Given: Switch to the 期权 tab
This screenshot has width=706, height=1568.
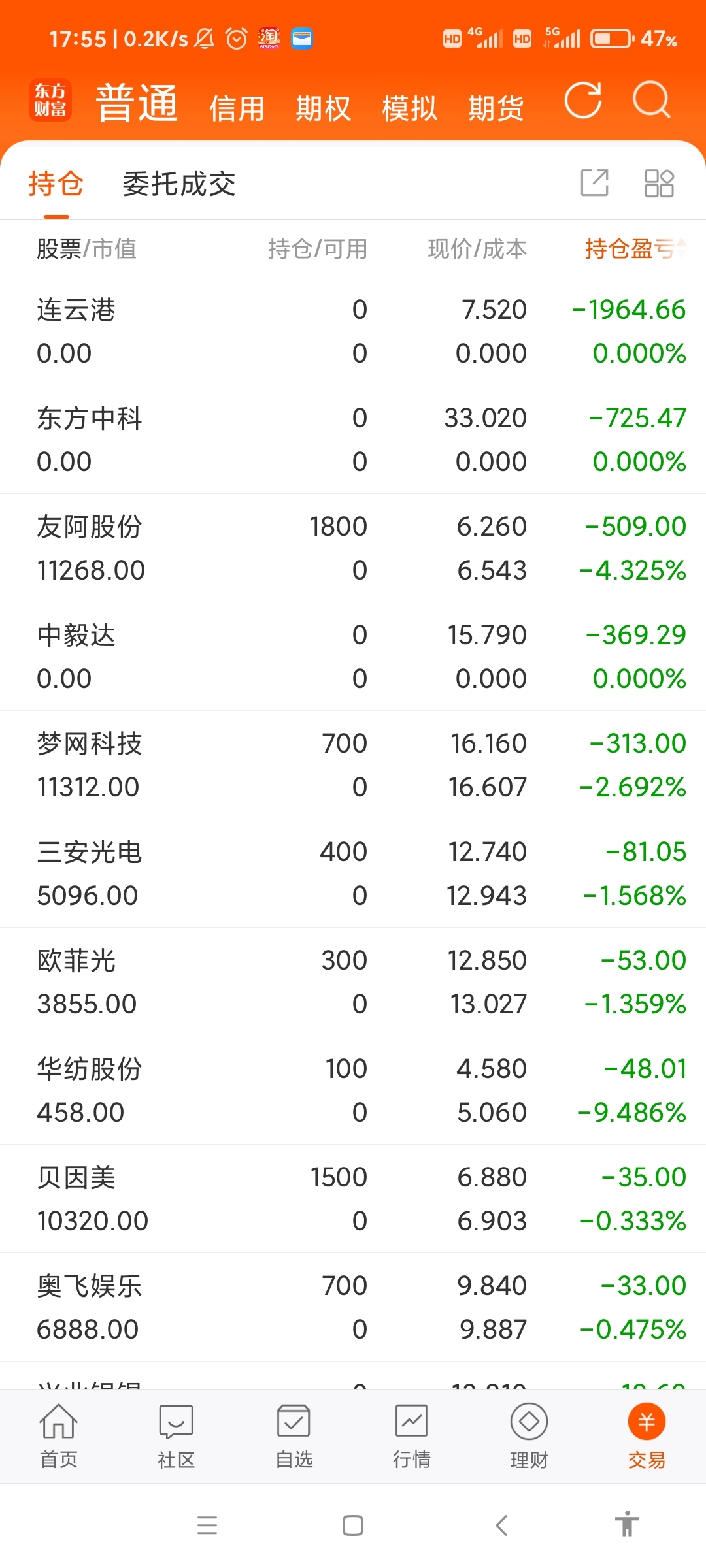Looking at the screenshot, I should pyautogui.click(x=323, y=108).
